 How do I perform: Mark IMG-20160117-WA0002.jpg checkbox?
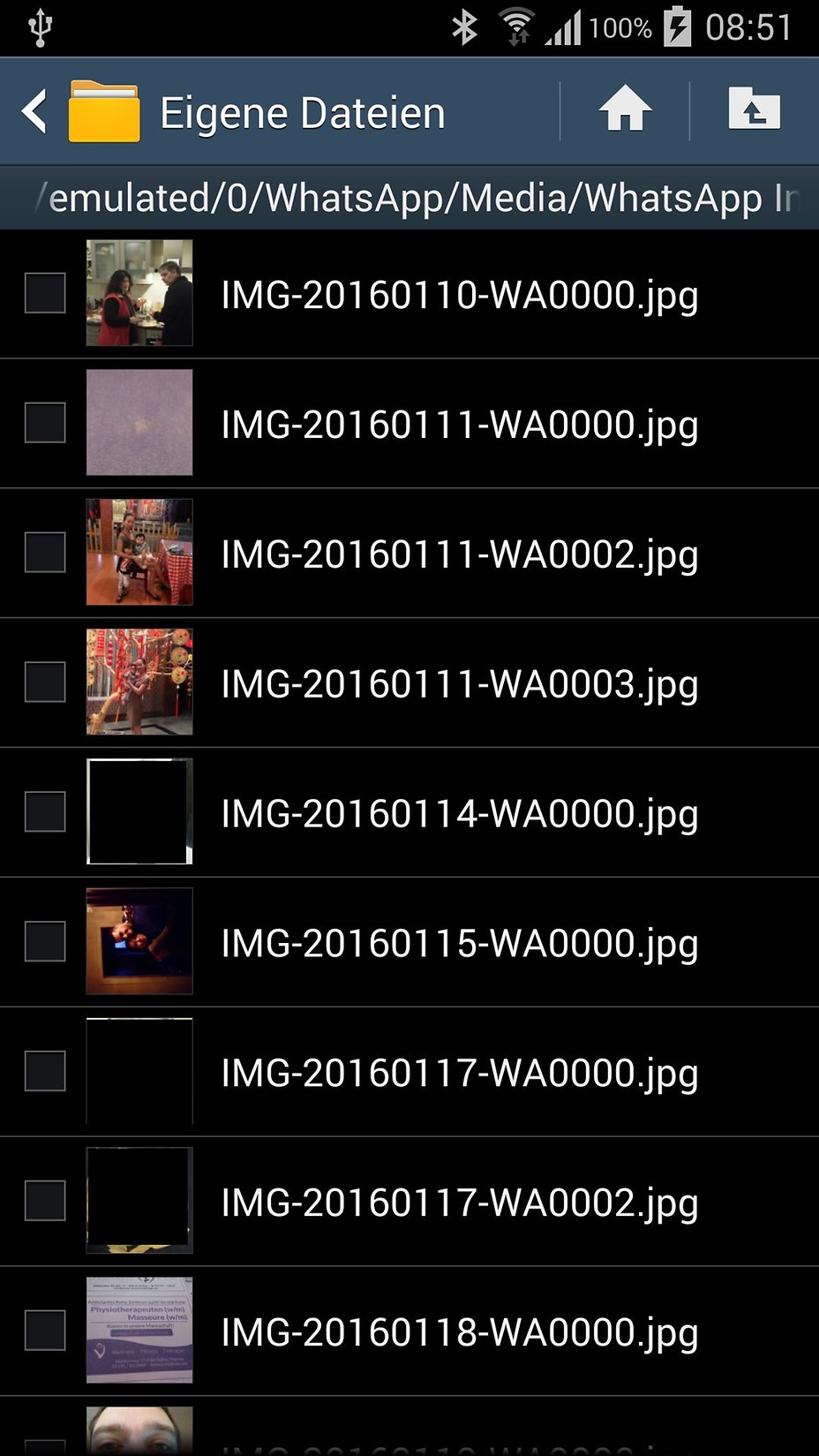click(45, 1201)
